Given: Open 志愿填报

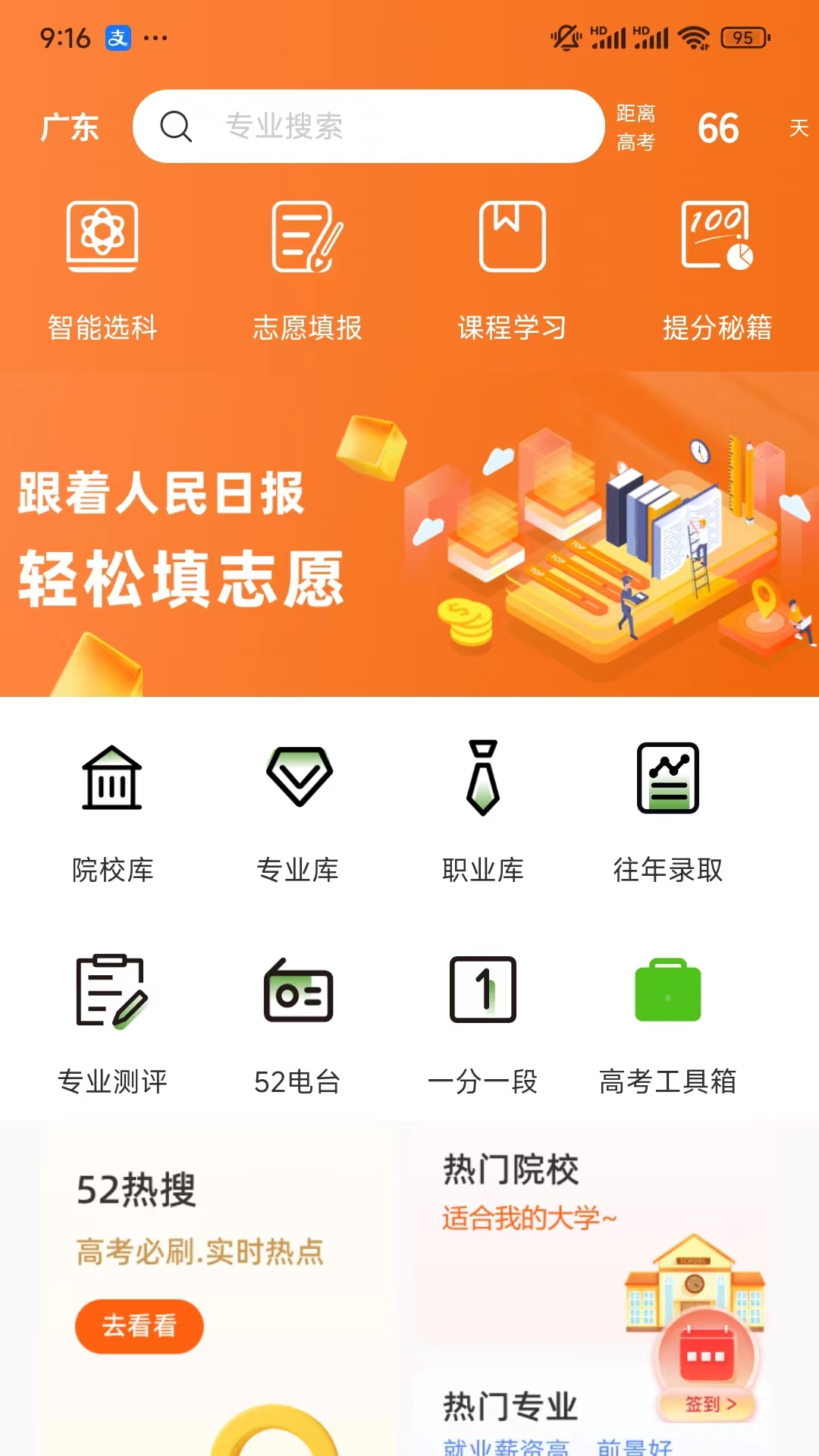Looking at the screenshot, I should point(307,271).
